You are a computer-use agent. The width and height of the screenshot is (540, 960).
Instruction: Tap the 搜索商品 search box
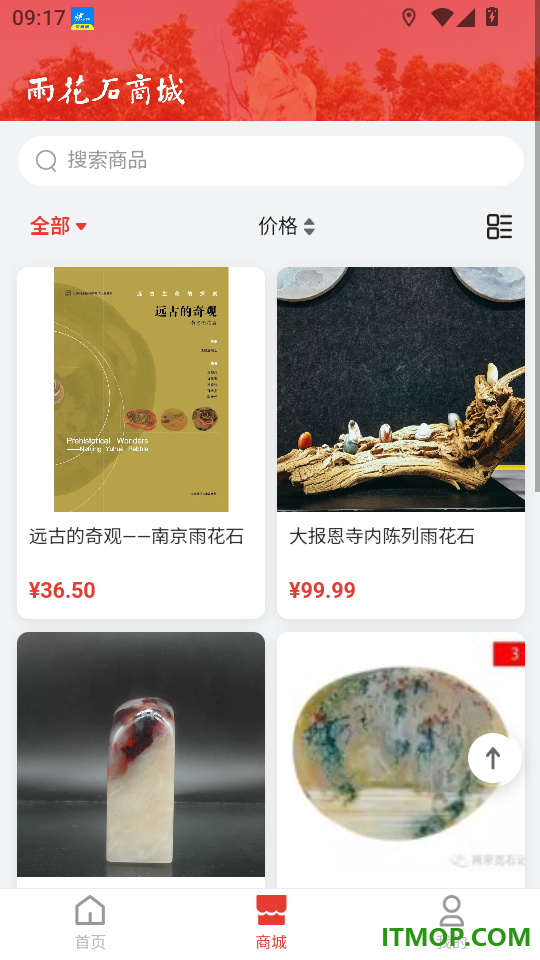(x=271, y=161)
